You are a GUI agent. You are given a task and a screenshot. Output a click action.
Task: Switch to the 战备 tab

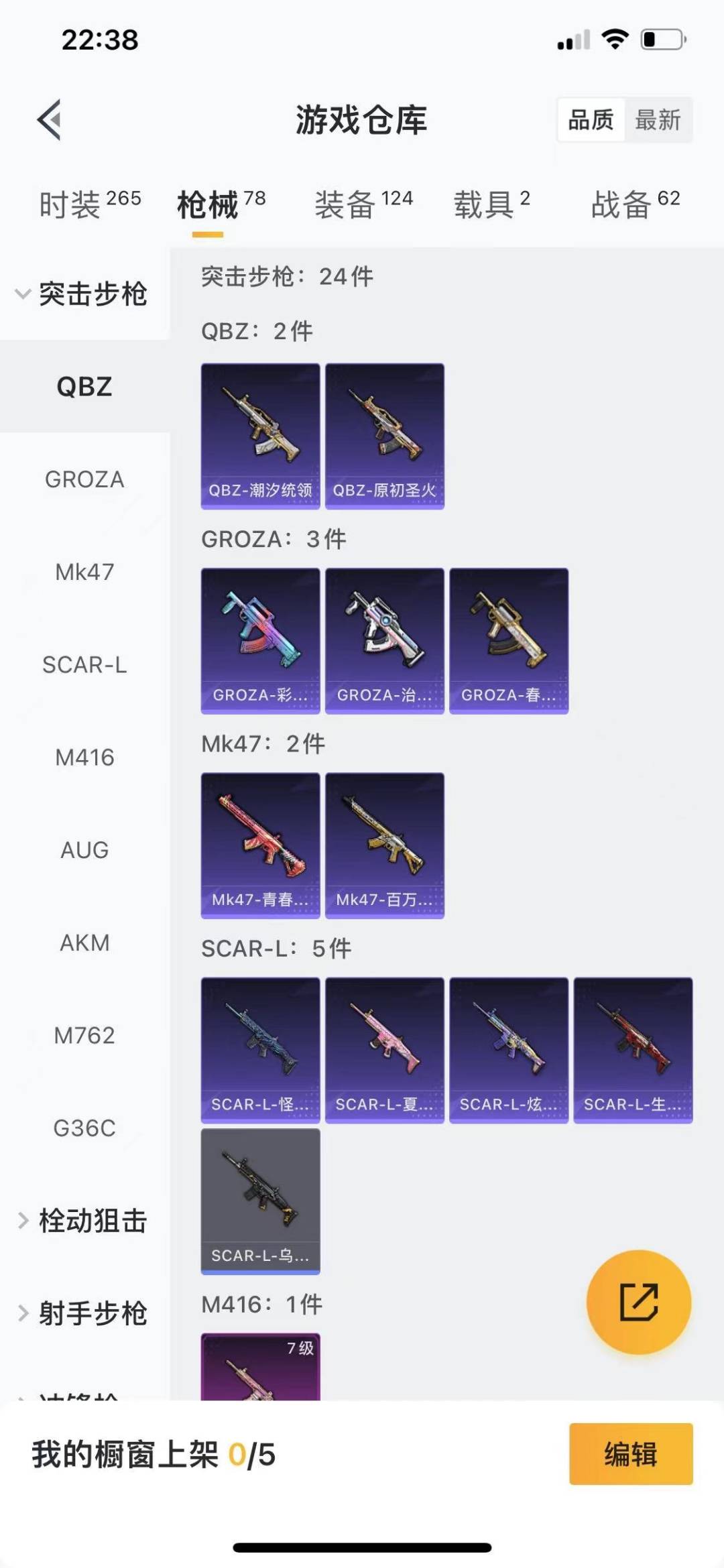(635, 204)
